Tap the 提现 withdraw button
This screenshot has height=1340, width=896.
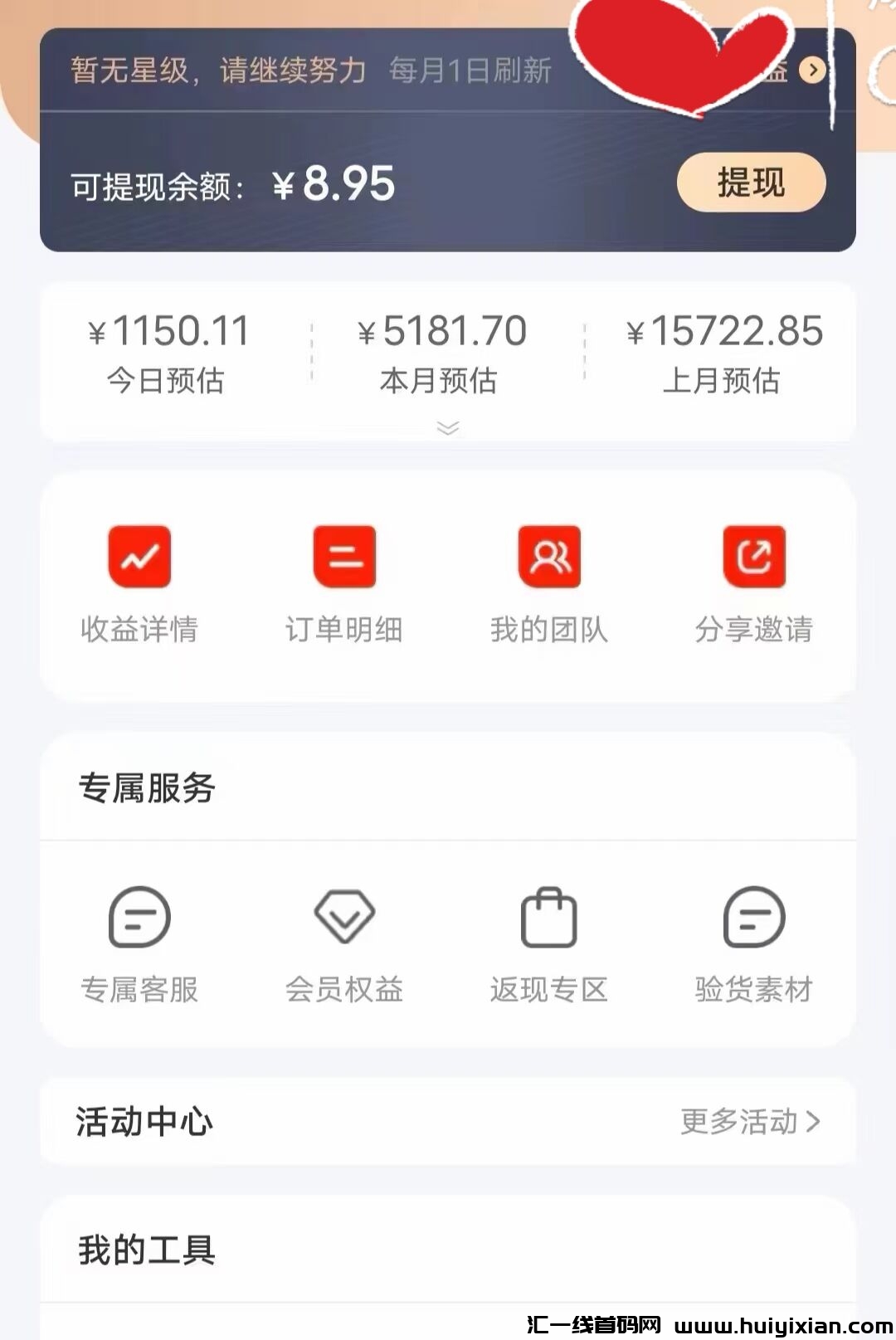pos(749,183)
